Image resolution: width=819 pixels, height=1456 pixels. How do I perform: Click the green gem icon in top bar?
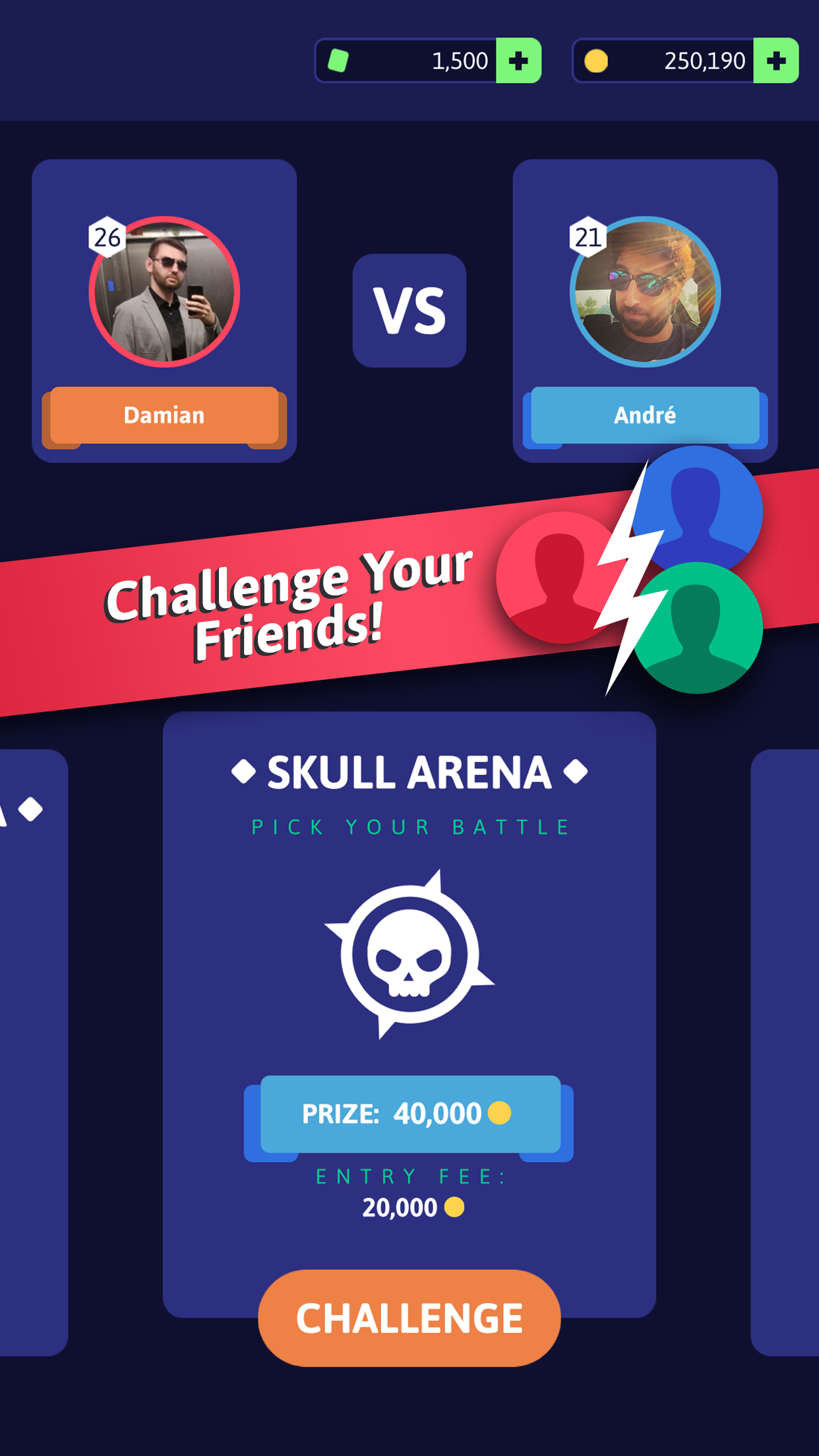pyautogui.click(x=338, y=61)
